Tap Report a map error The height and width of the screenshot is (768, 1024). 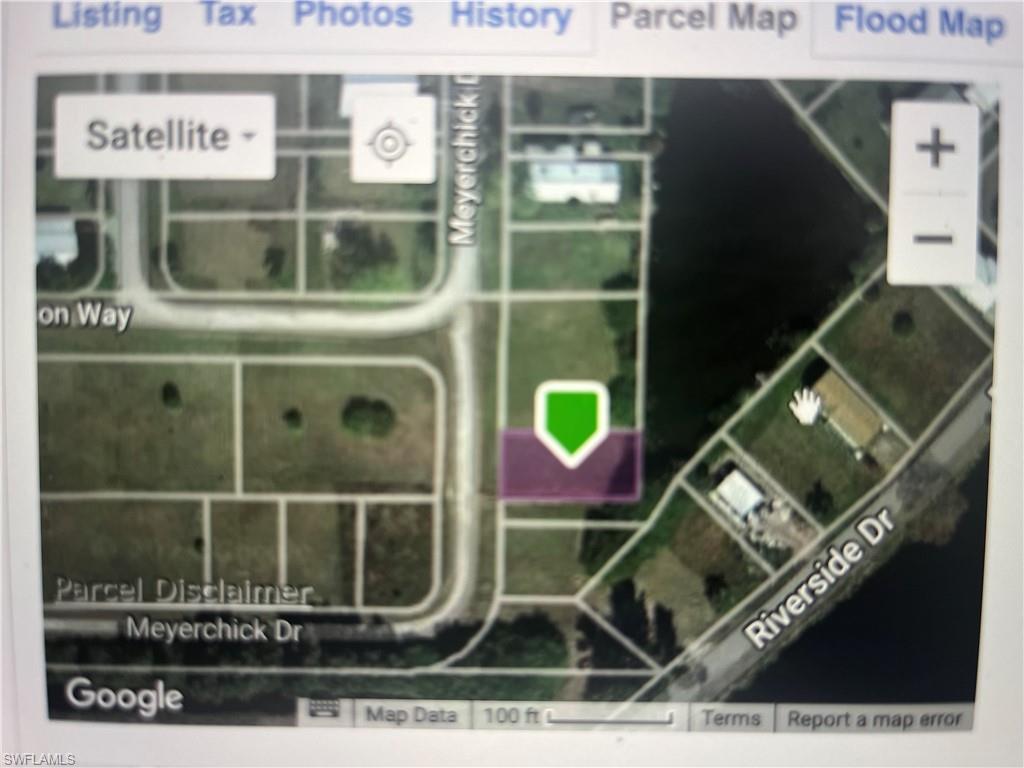click(x=874, y=718)
